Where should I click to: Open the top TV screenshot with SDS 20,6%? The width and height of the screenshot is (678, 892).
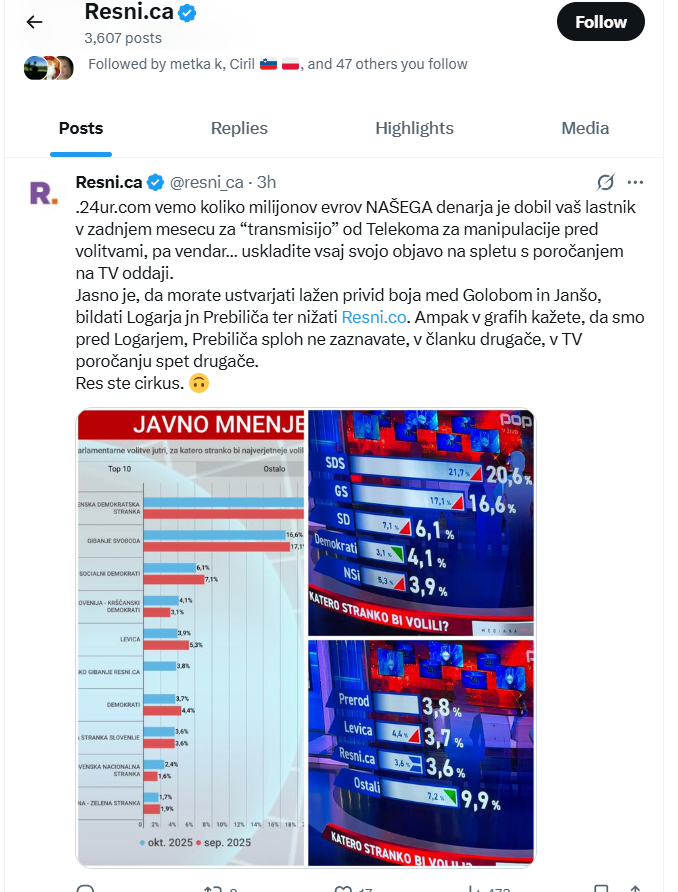[x=421, y=522]
